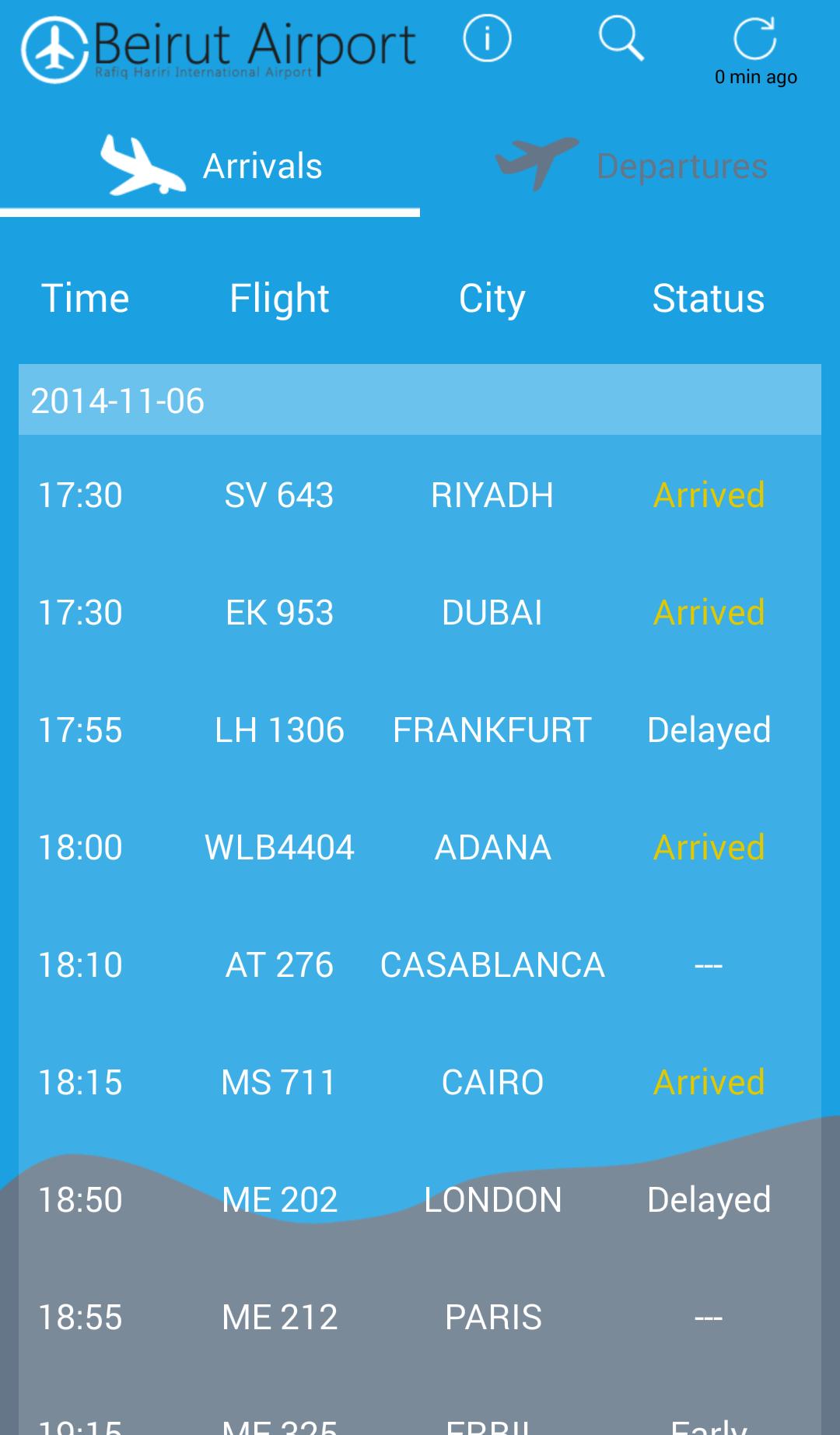Sort flights by the Time column header

pyautogui.click(x=86, y=297)
